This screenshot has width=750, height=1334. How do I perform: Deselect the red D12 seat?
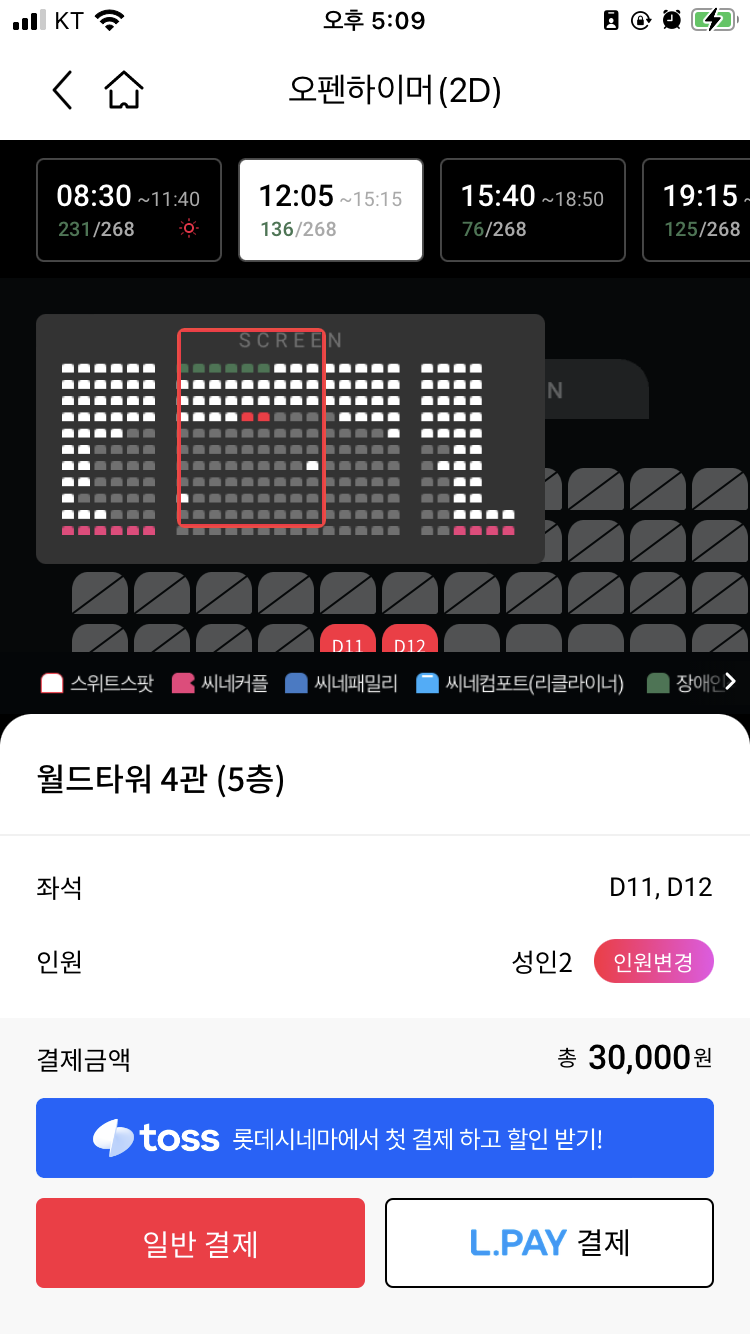tap(410, 645)
